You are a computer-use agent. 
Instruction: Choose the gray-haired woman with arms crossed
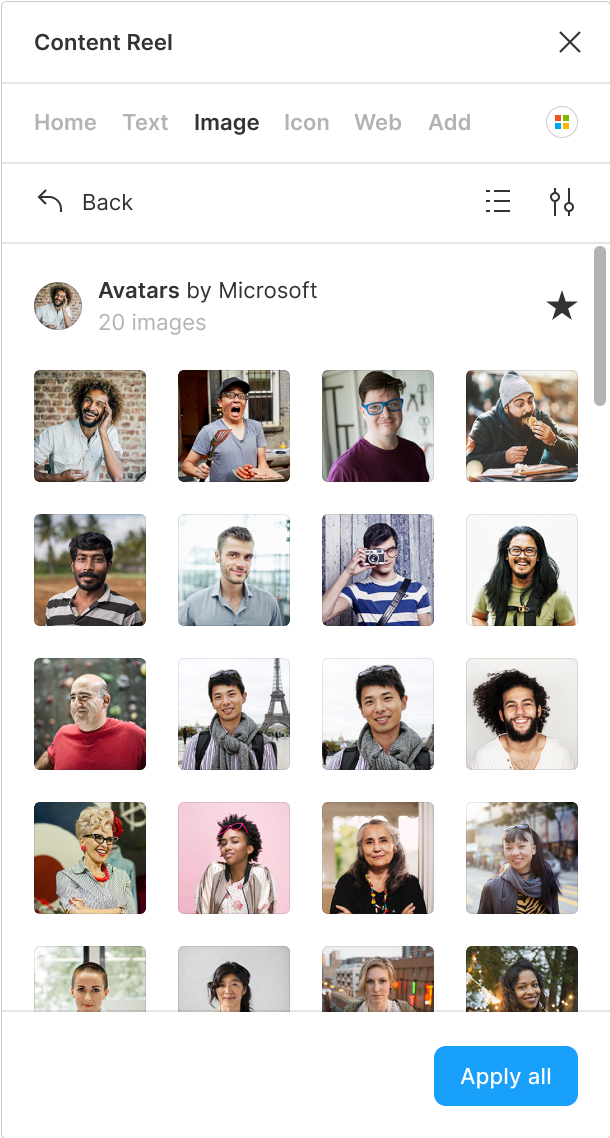pos(378,858)
